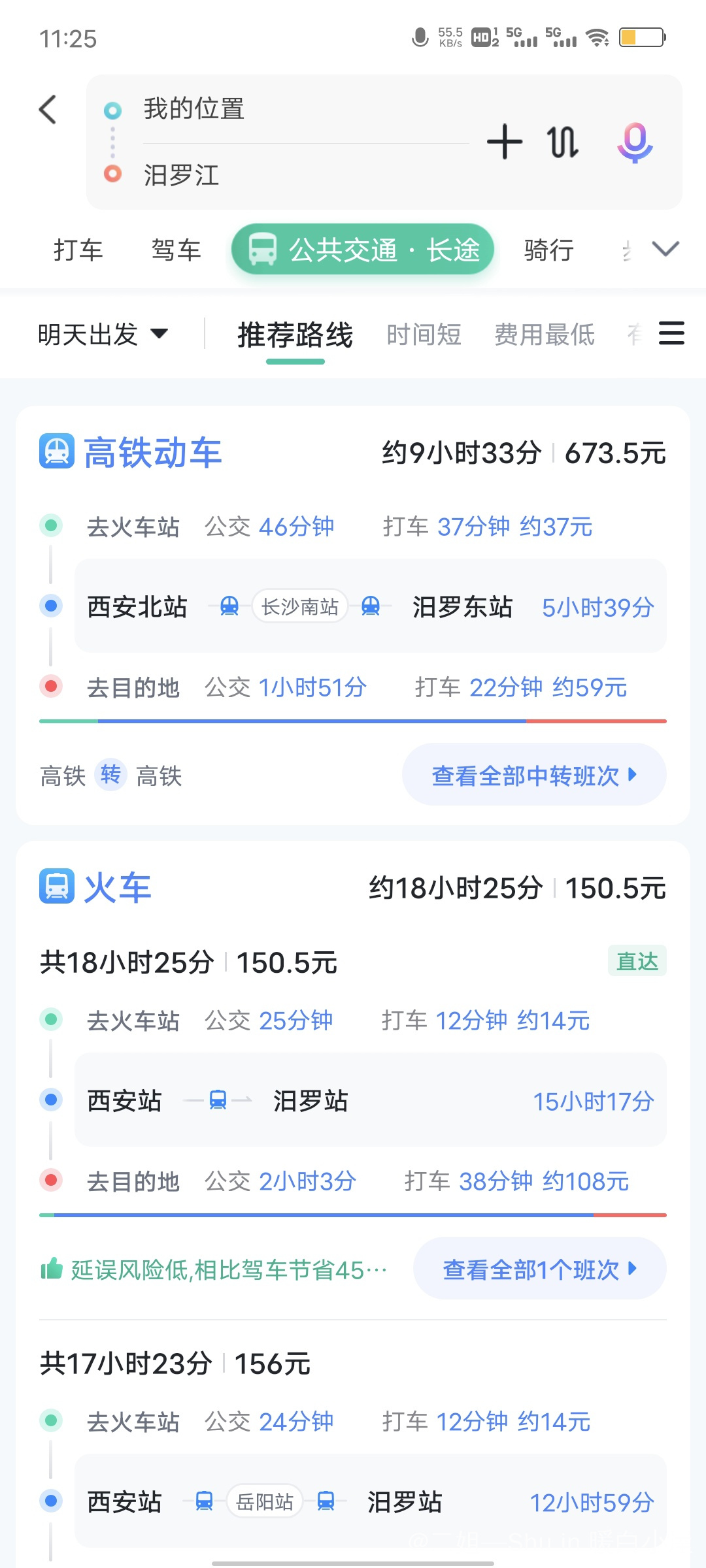Image resolution: width=706 pixels, height=1568 pixels.
Task: Open the 西安北站 to 汨罗东站 high-speed route
Action: click(371, 606)
